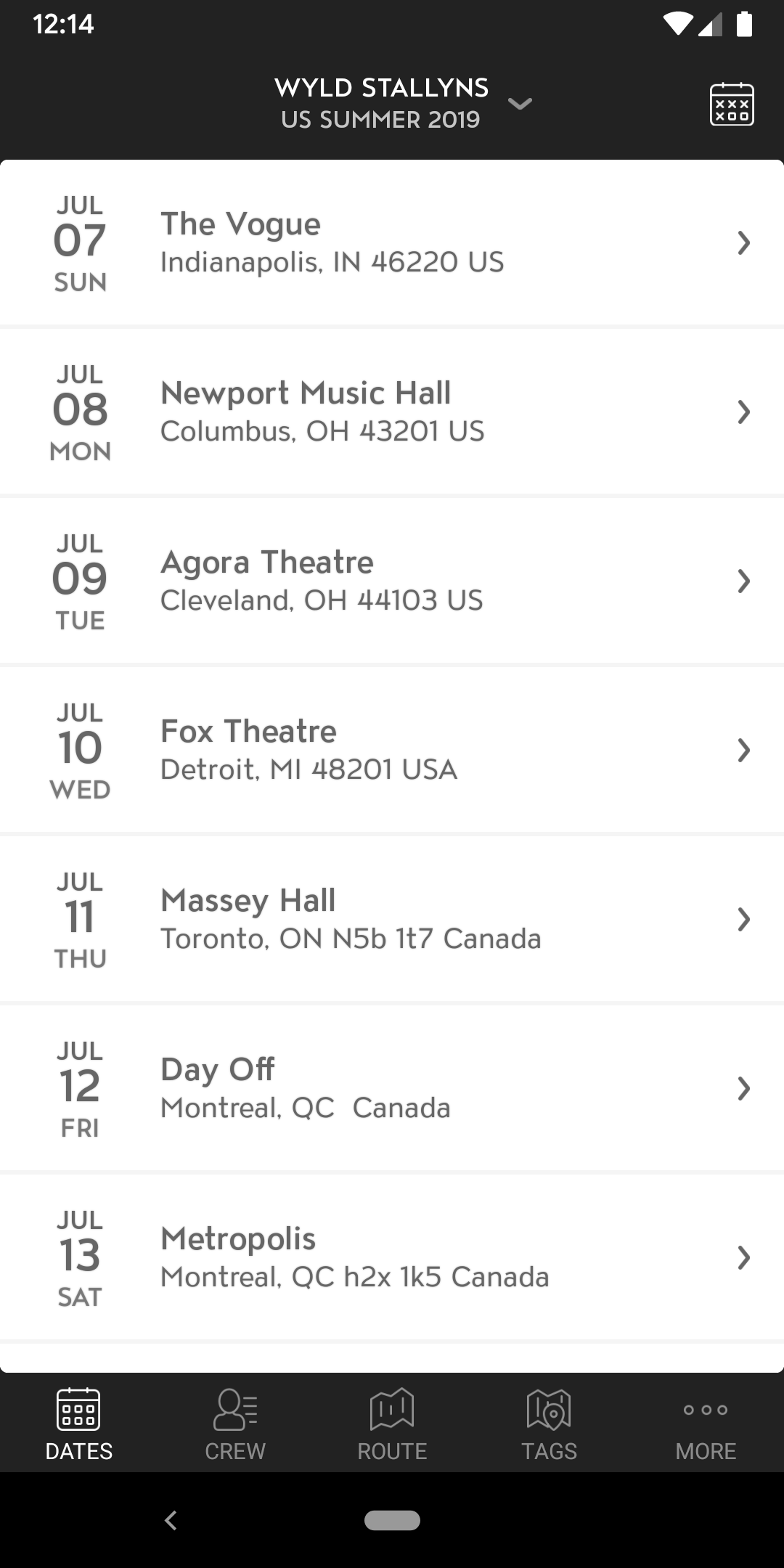
Task: Open the More tab
Action: click(706, 1424)
